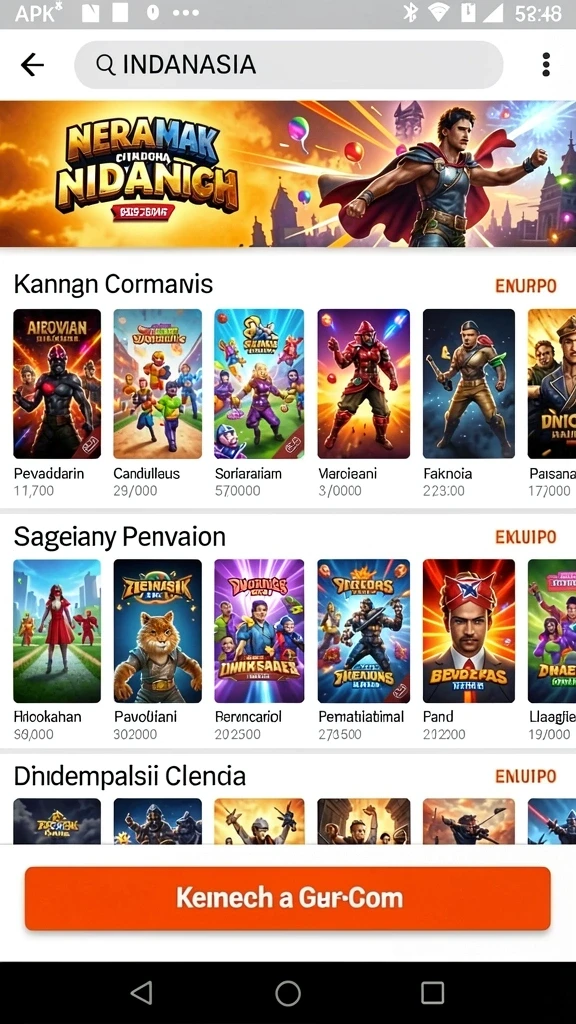Open the Hrookahan game card

click(x=57, y=649)
